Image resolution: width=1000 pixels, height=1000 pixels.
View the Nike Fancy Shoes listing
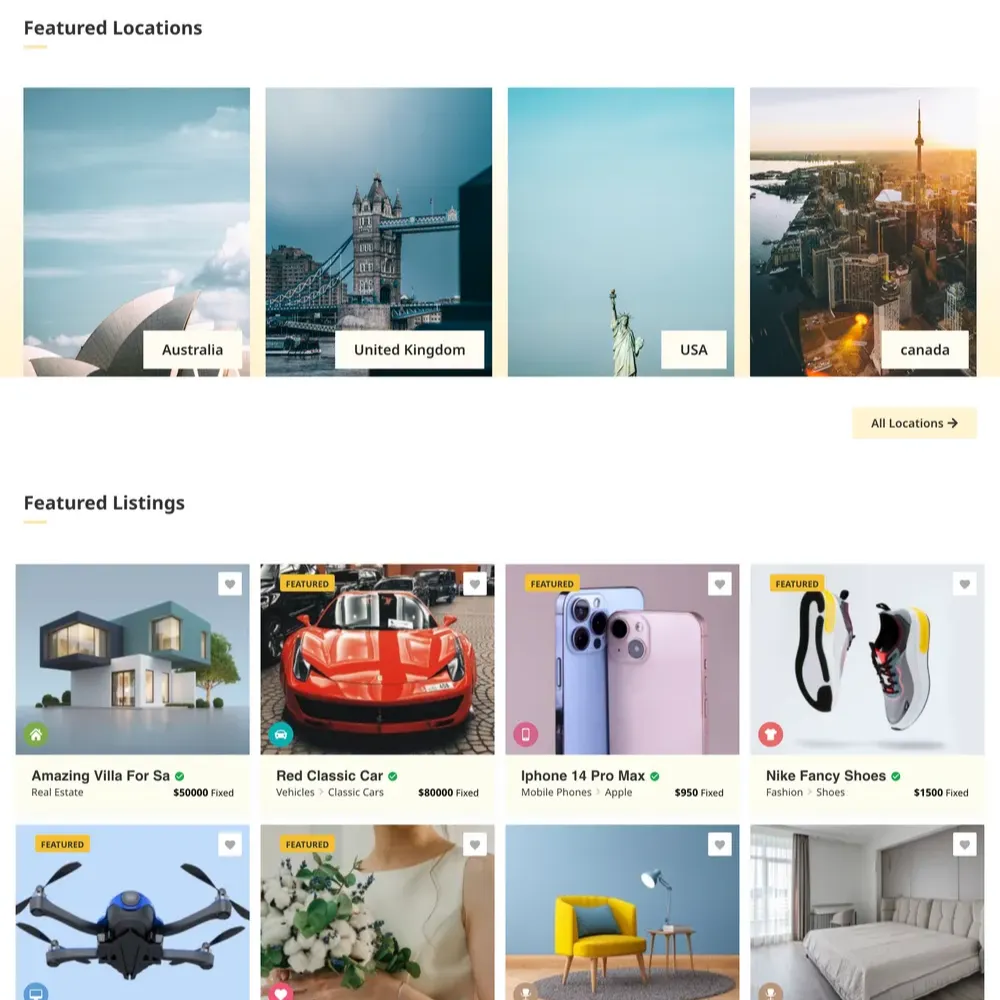tap(825, 776)
